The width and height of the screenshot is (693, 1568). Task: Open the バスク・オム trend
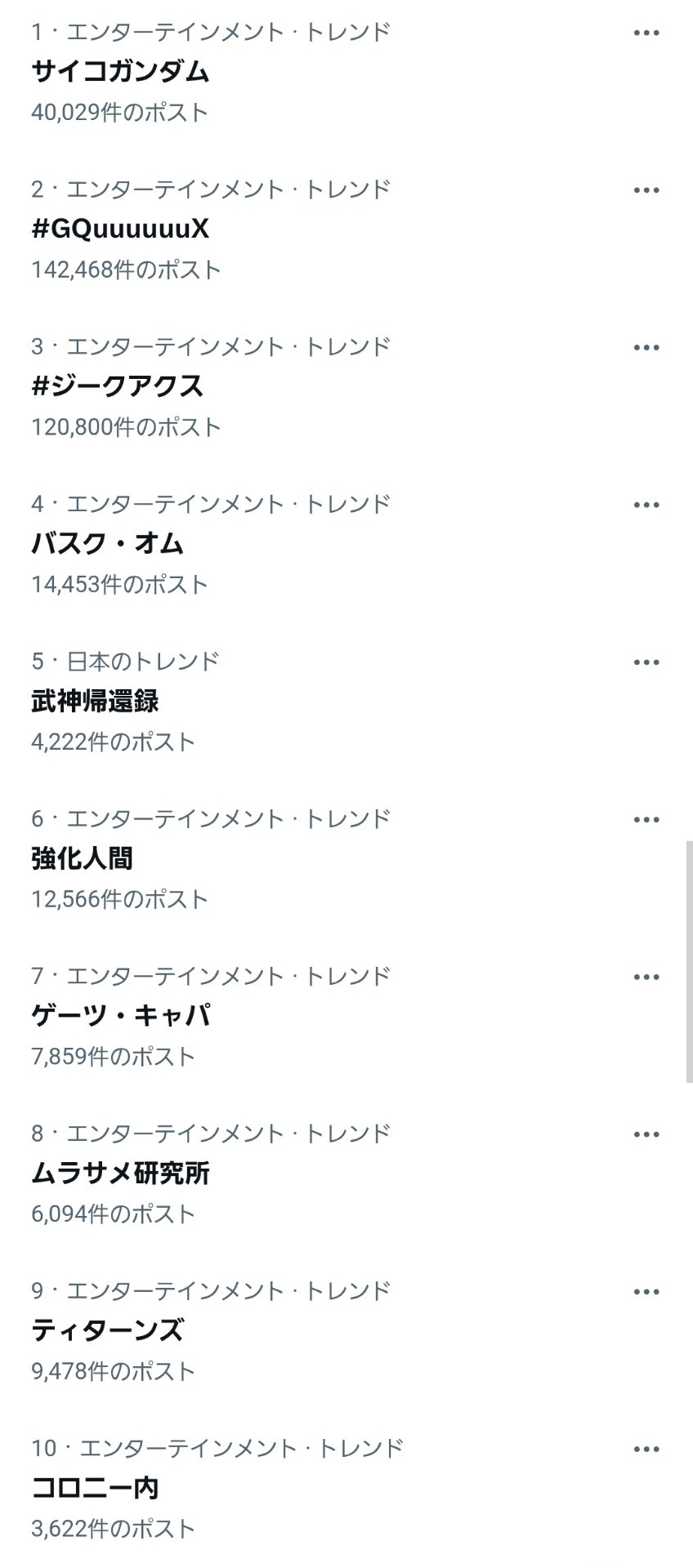tap(108, 544)
